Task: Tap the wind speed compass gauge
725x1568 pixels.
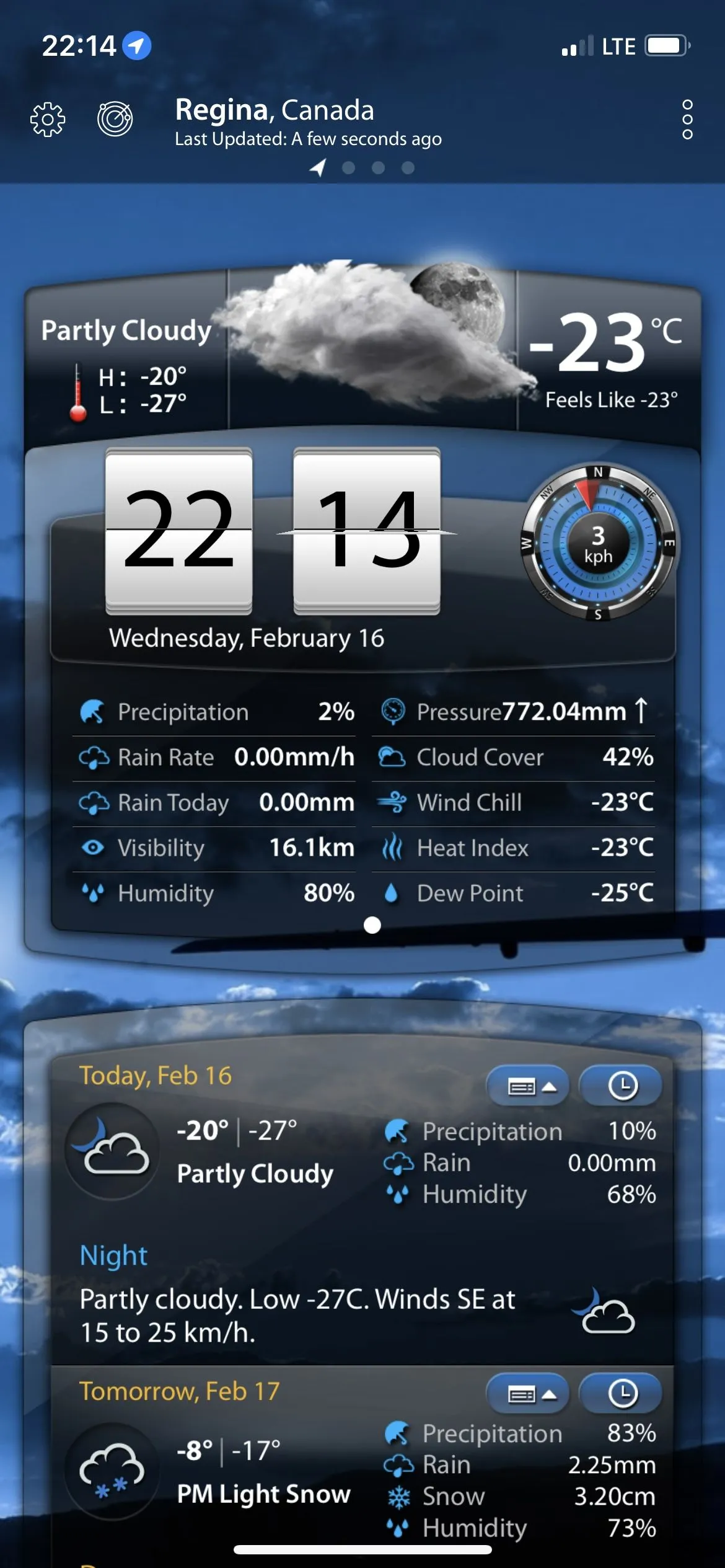Action: click(x=598, y=544)
